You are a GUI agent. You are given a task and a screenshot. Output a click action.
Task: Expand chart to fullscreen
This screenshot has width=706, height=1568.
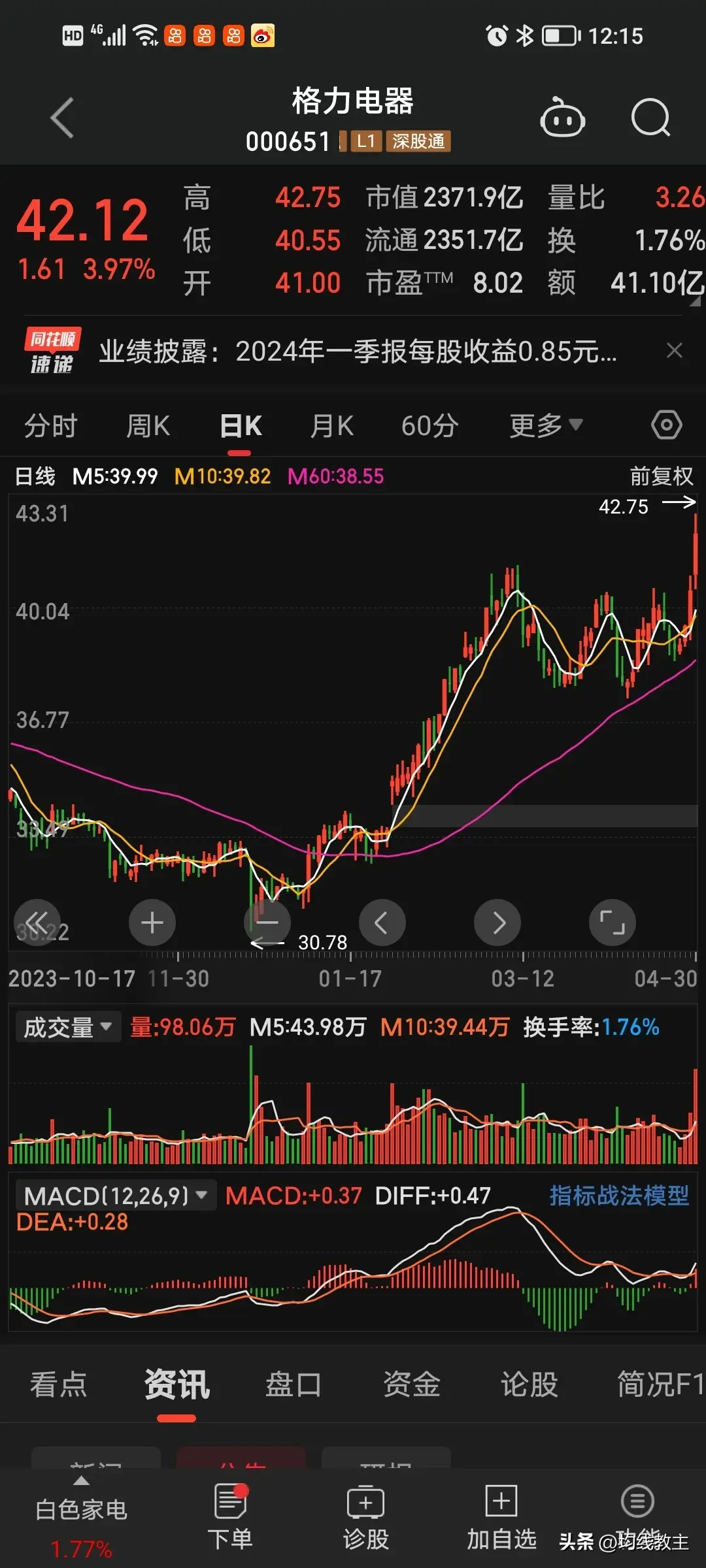pyautogui.click(x=613, y=923)
